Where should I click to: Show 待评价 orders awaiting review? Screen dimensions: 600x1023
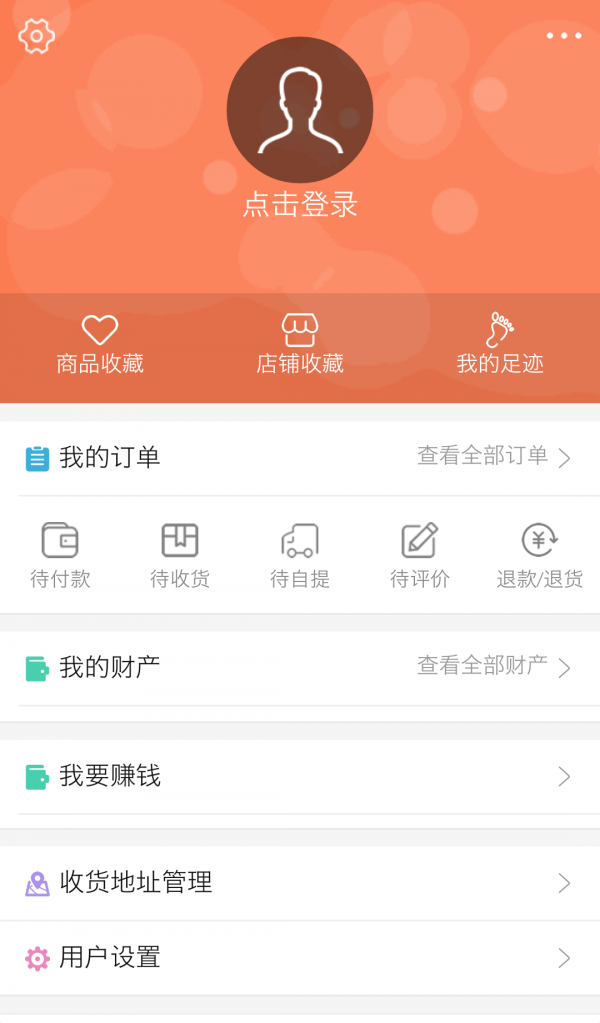tap(420, 556)
